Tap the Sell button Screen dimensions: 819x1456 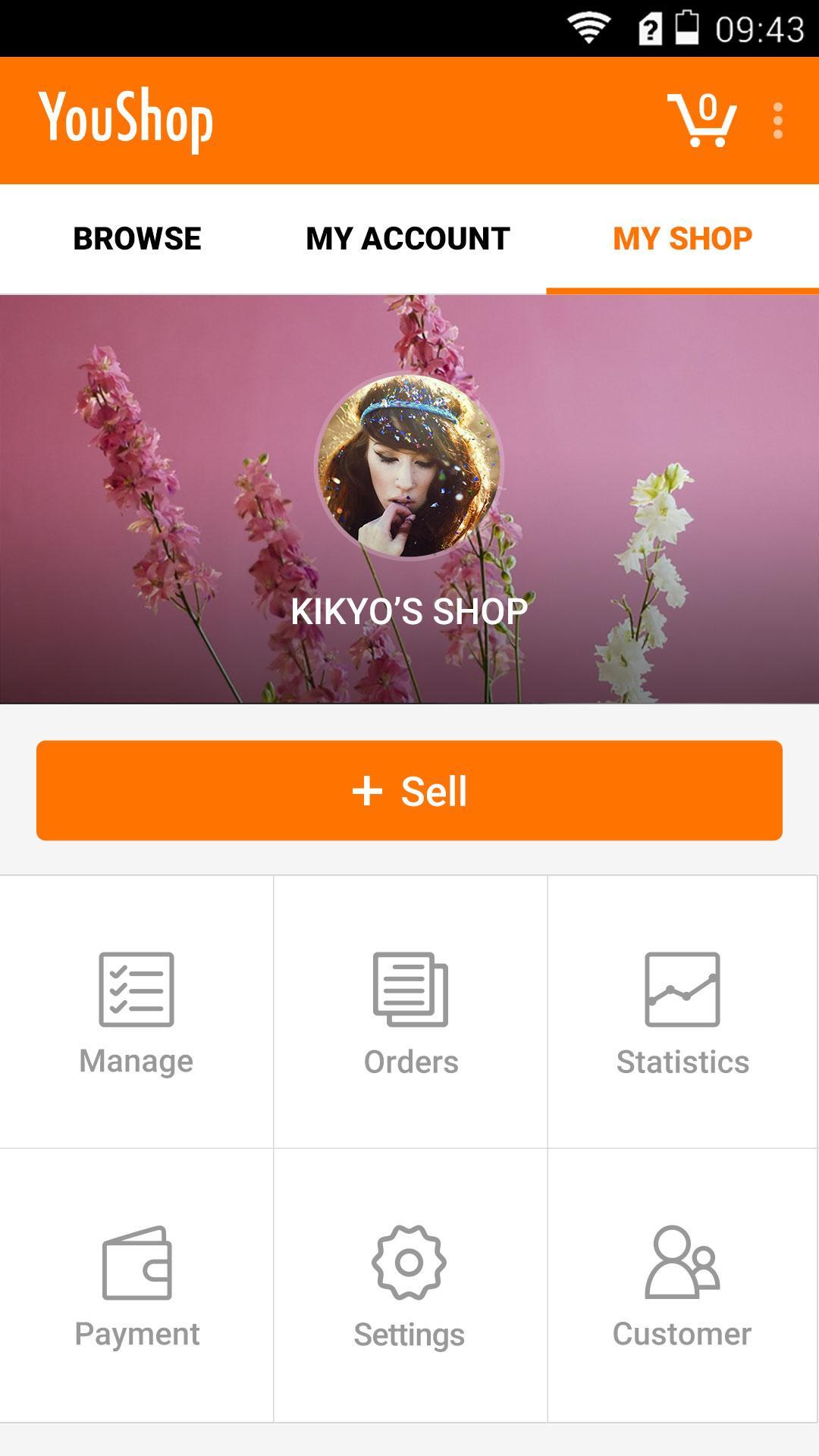[x=409, y=790]
